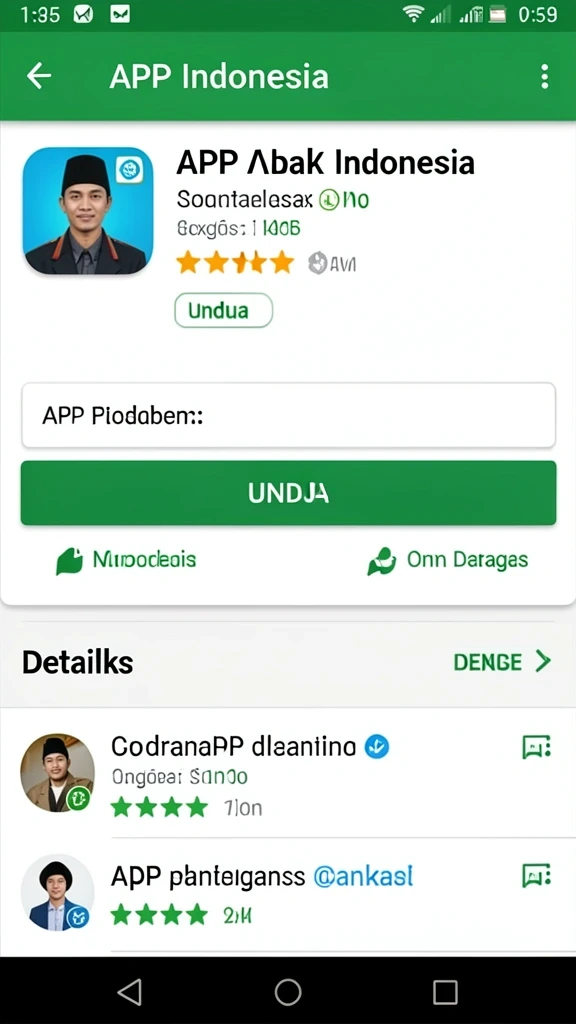This screenshot has height=1024, width=576.
Task: Tap the APP Abak Indonesia app icon
Action: pos(88,210)
